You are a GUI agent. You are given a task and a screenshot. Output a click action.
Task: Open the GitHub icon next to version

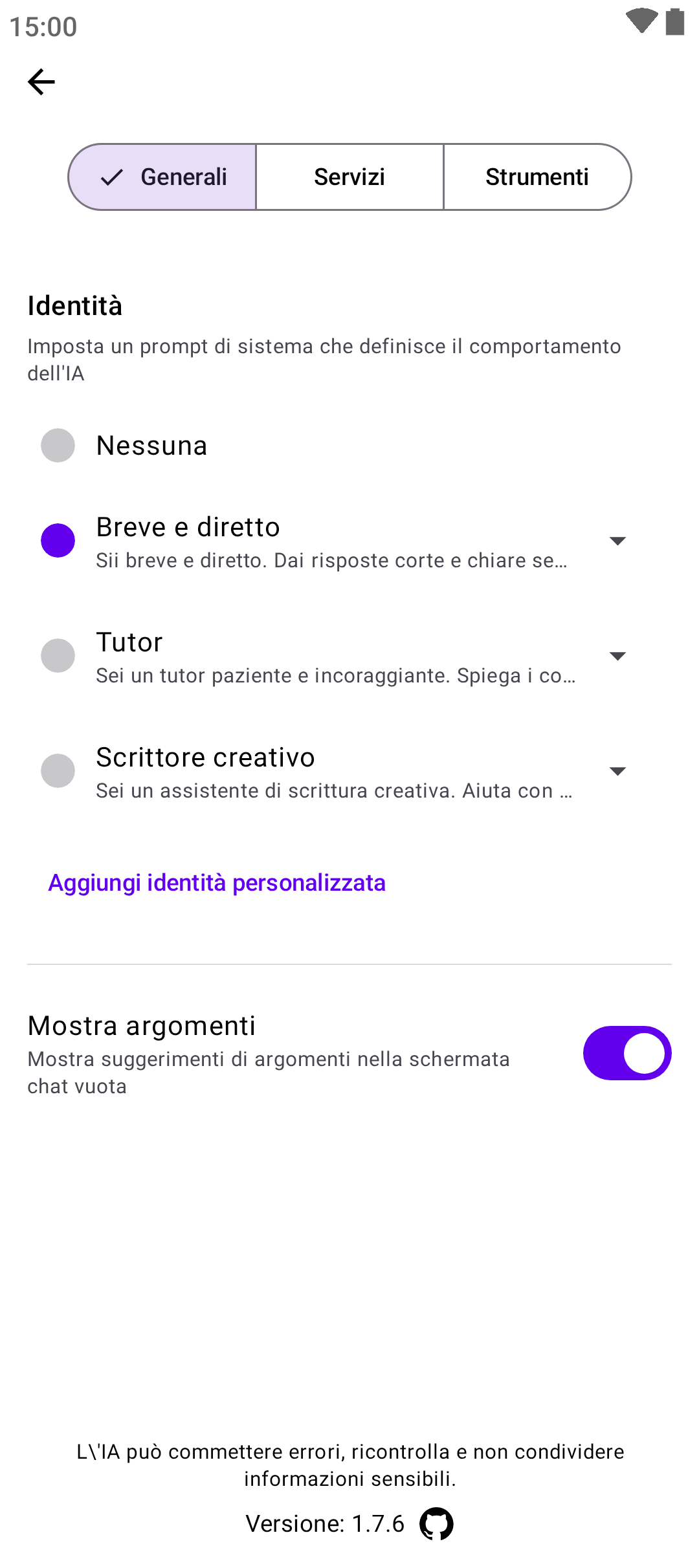436,1524
